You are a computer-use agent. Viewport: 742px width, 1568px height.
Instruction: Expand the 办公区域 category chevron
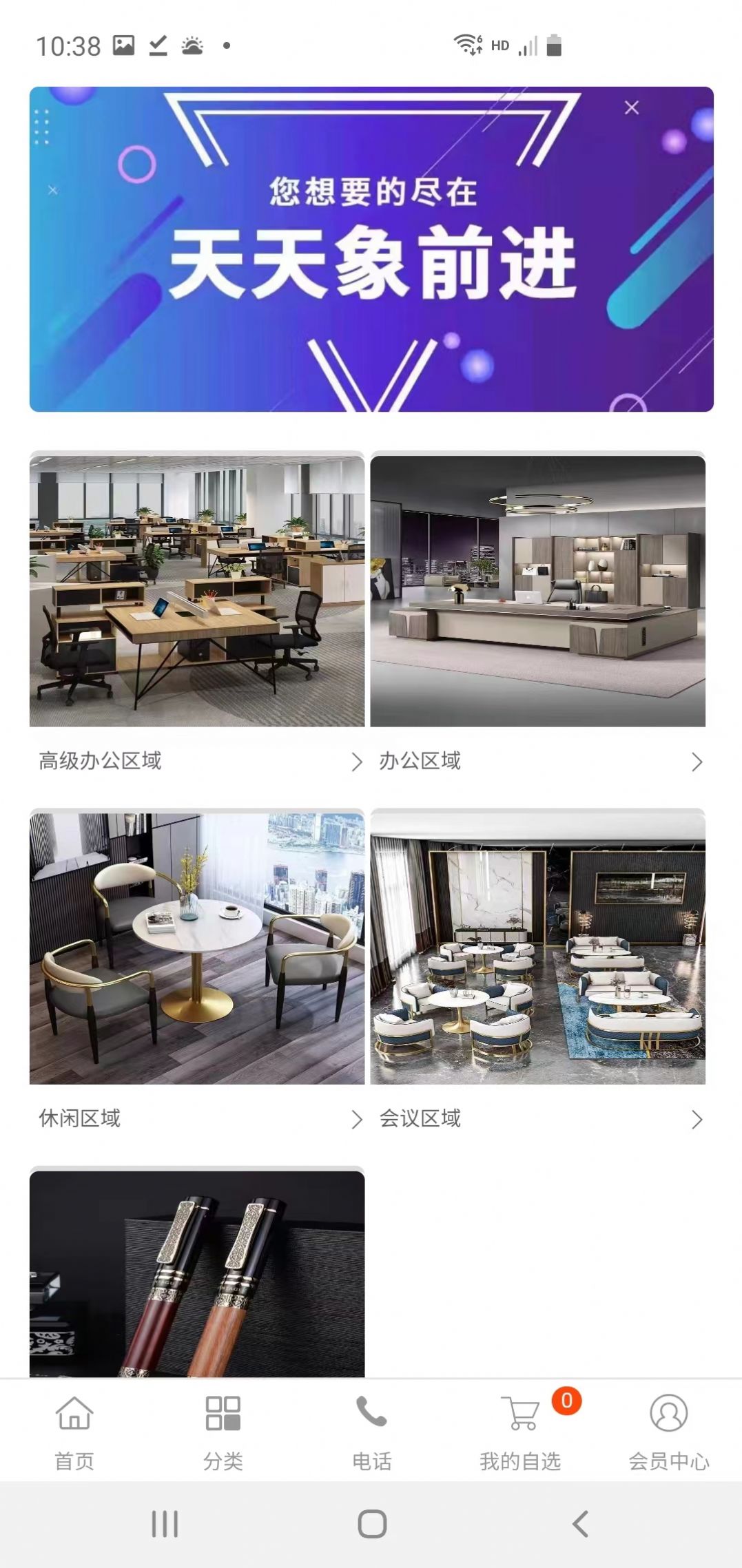pyautogui.click(x=698, y=762)
